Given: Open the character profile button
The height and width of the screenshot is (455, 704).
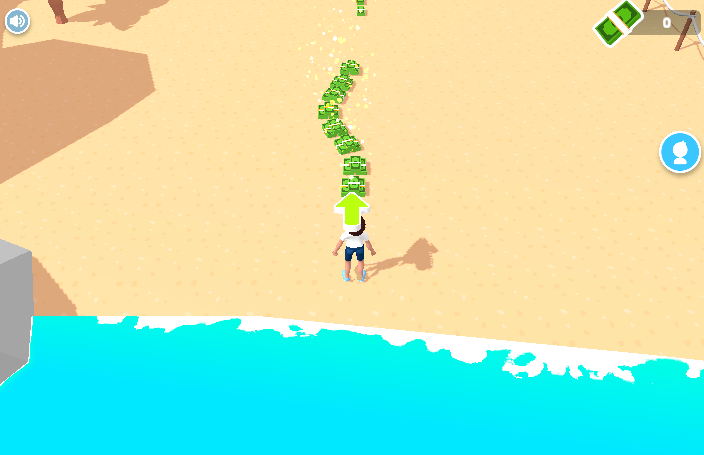Looking at the screenshot, I should point(680,152).
